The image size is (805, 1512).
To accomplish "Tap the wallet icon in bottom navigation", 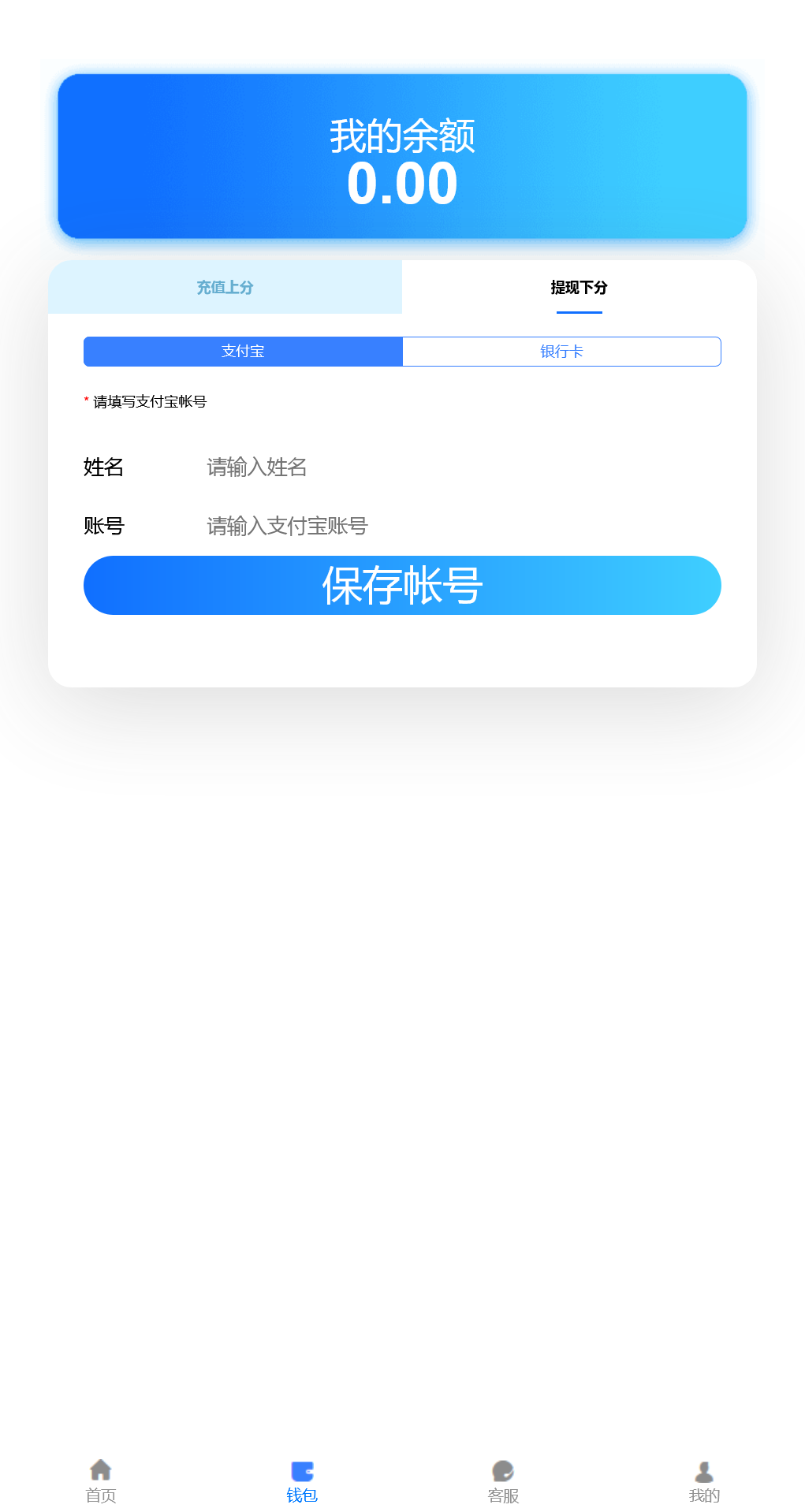I will 302,1469.
